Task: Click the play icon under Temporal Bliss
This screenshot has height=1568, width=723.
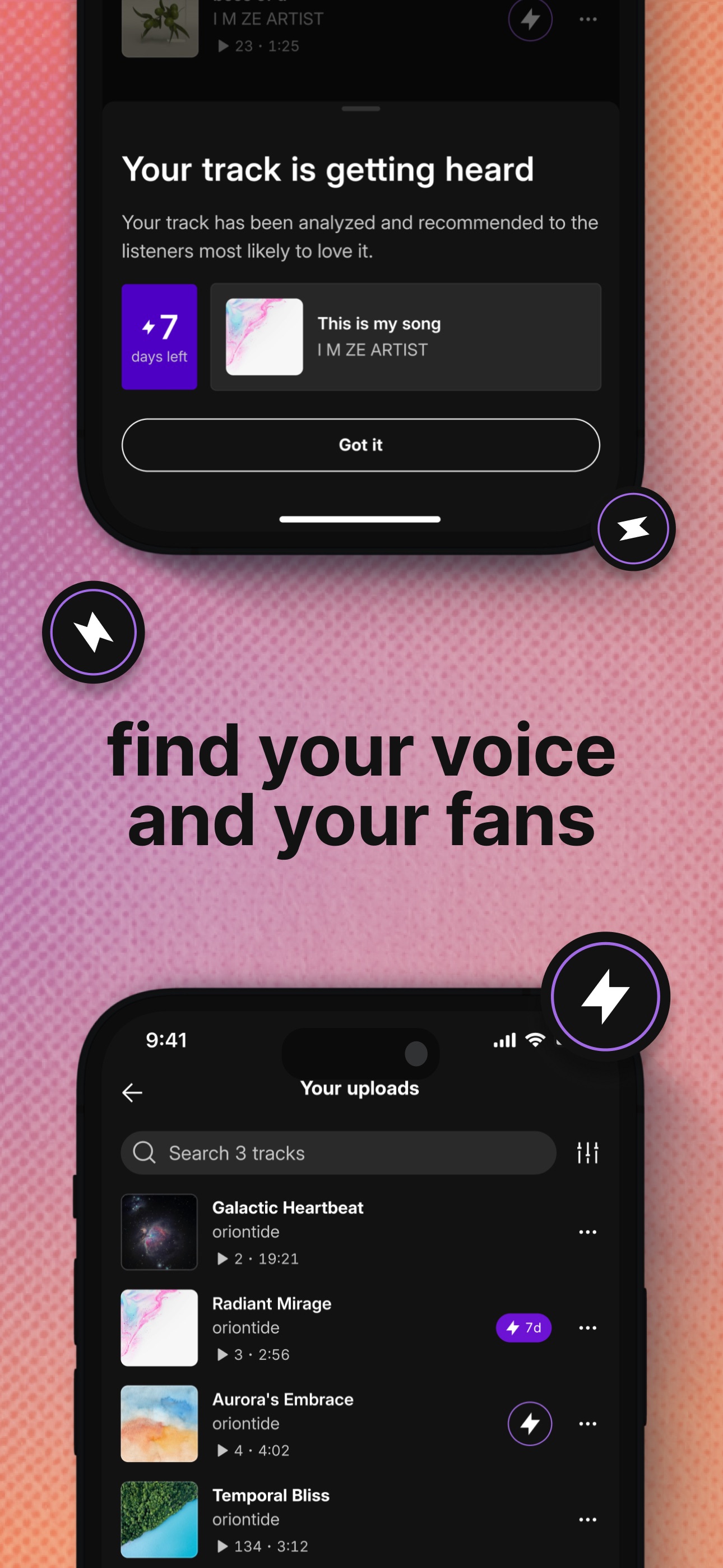Action: point(221,1546)
